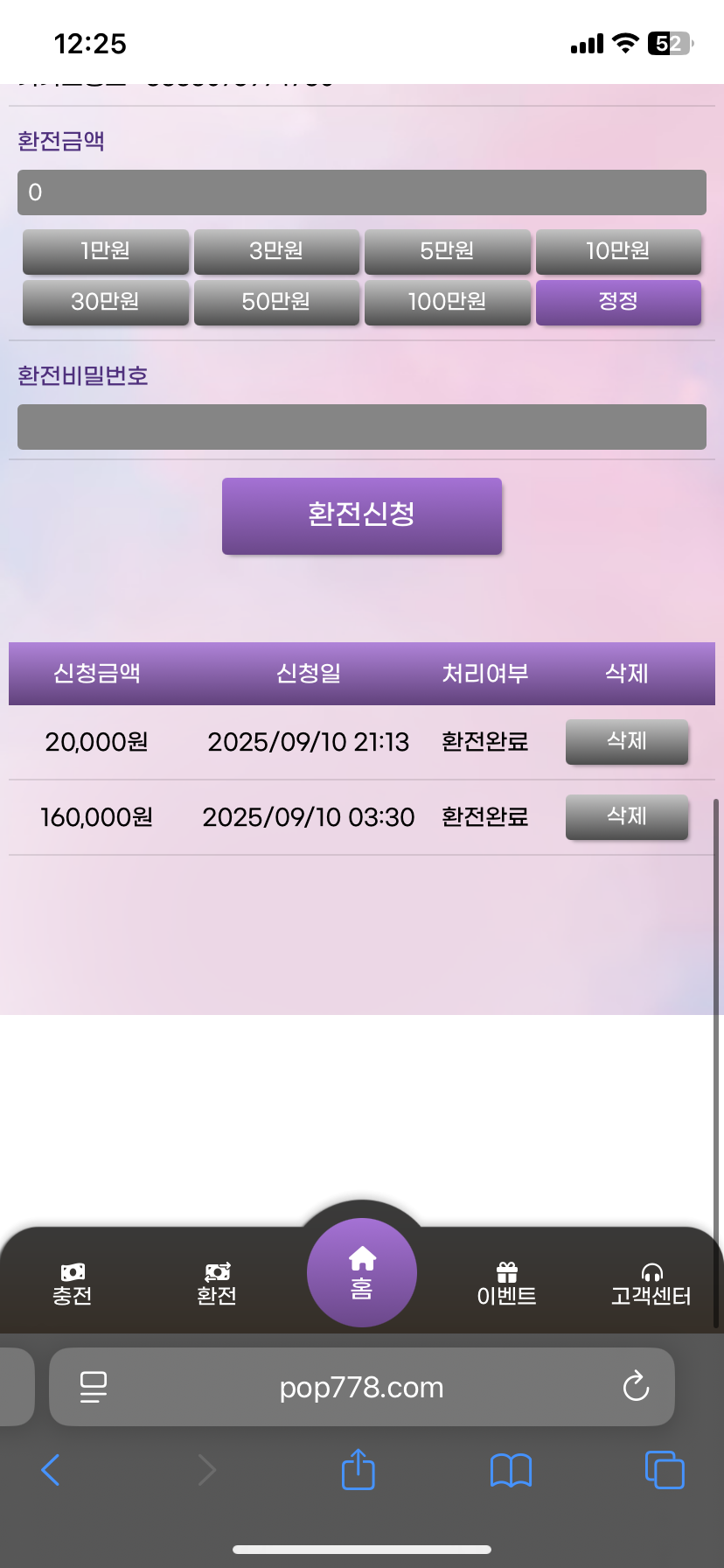The image size is (724, 1568).
Task: Open Safari's share sheet
Action: point(358,1469)
